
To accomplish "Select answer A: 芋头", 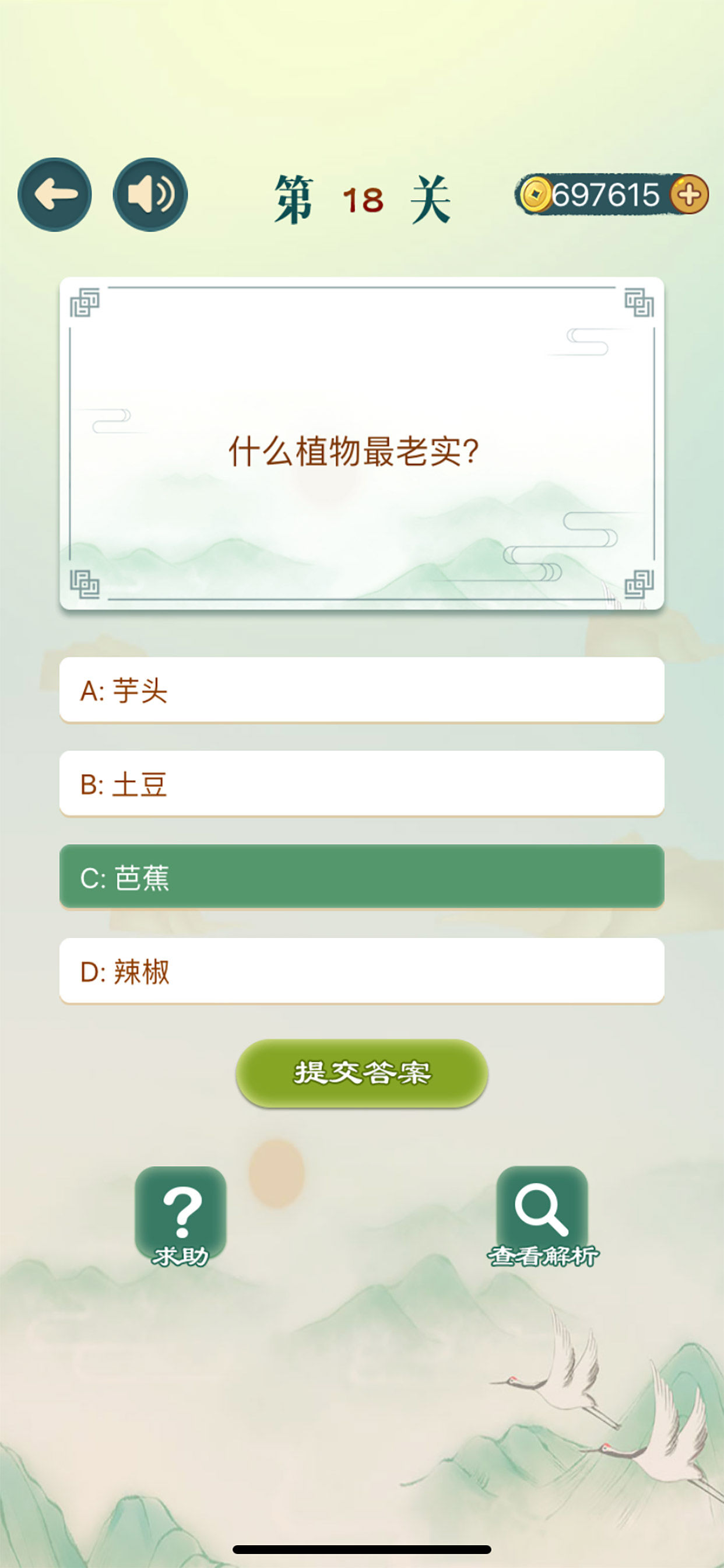I will tap(362, 689).
